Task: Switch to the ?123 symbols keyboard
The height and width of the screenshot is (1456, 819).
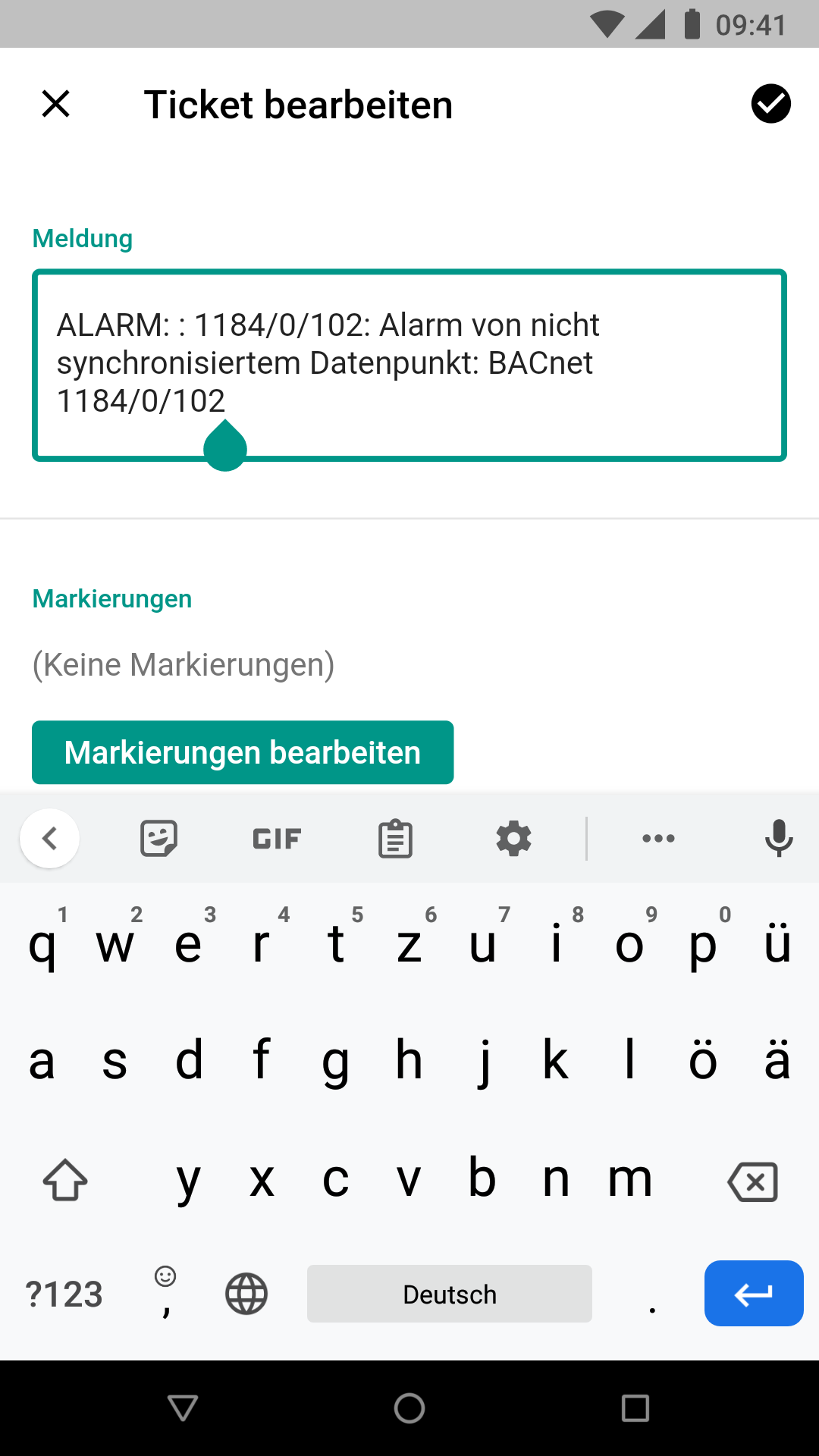Action: (64, 1294)
